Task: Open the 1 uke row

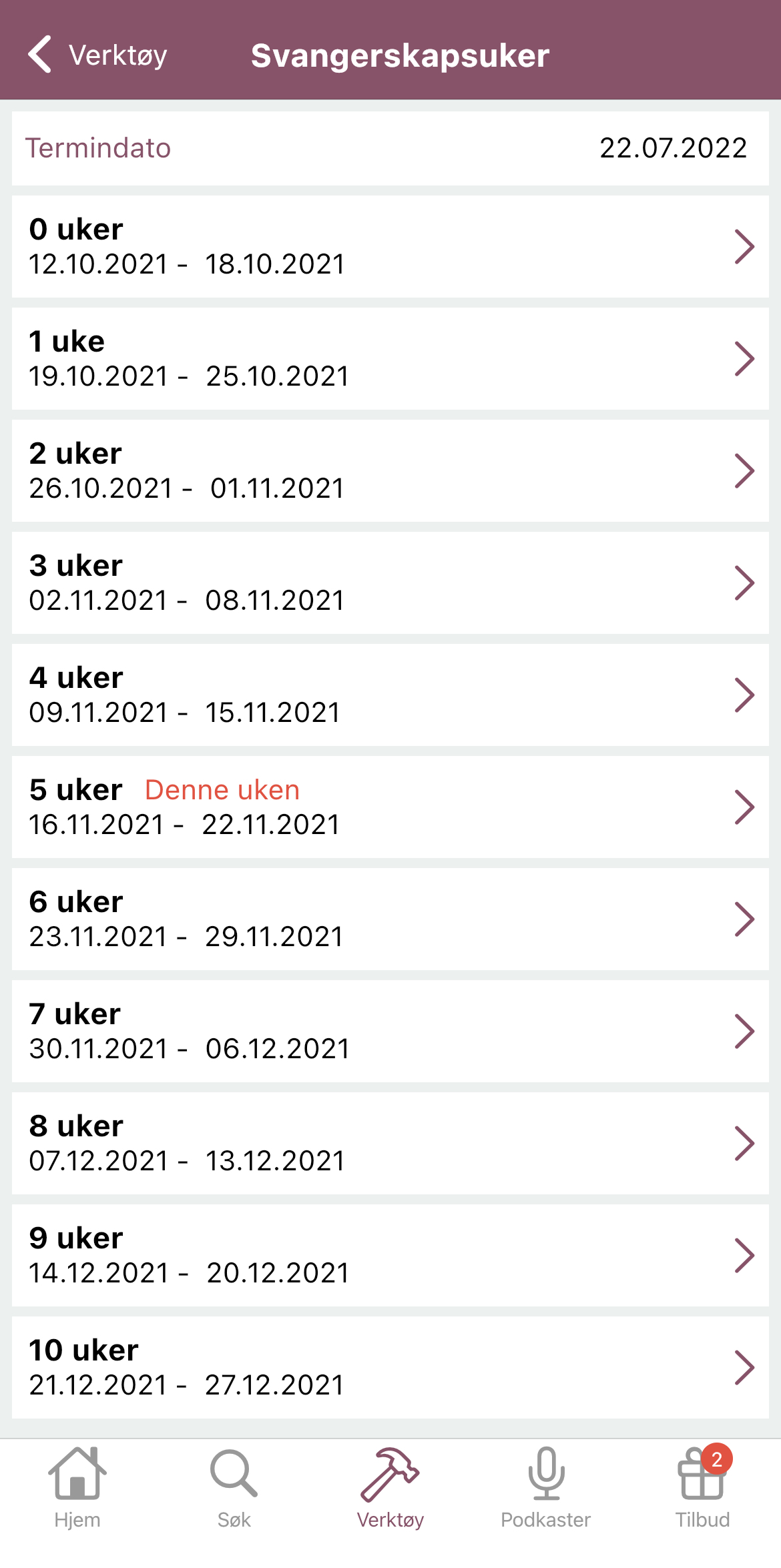Action: (390, 358)
